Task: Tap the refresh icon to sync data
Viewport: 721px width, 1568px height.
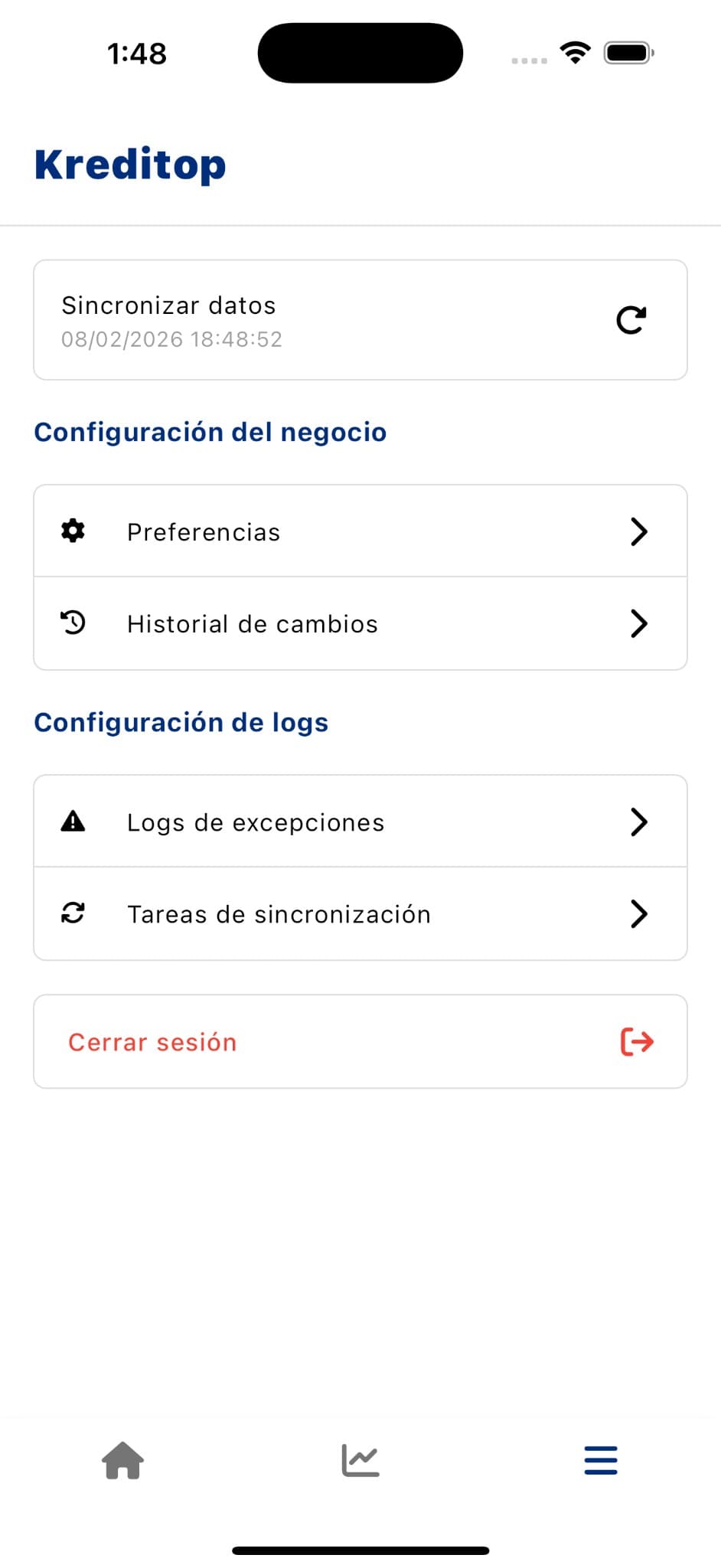Action: pos(630,319)
